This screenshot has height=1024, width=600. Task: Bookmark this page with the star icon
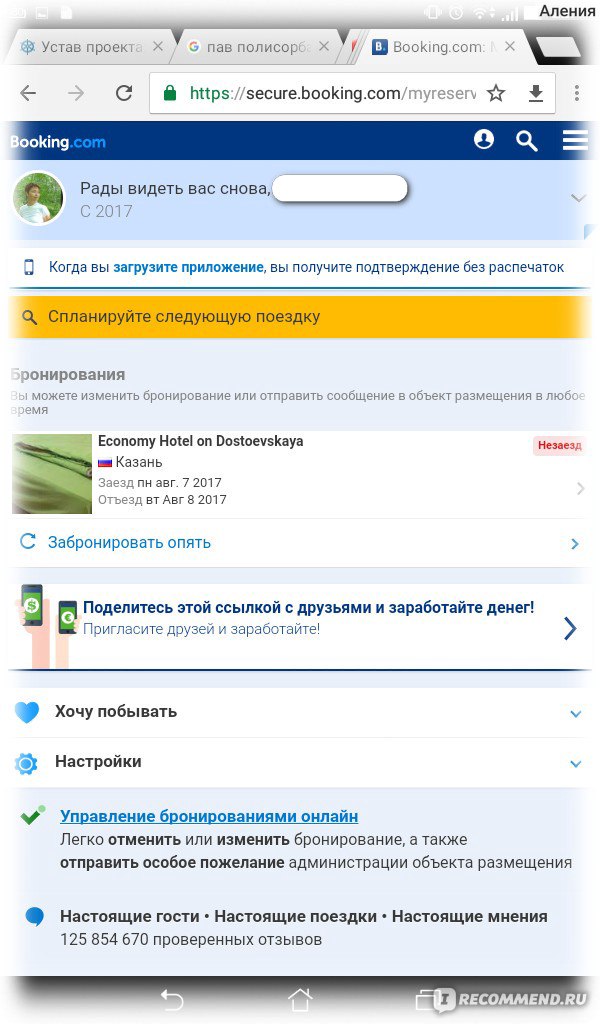point(496,93)
